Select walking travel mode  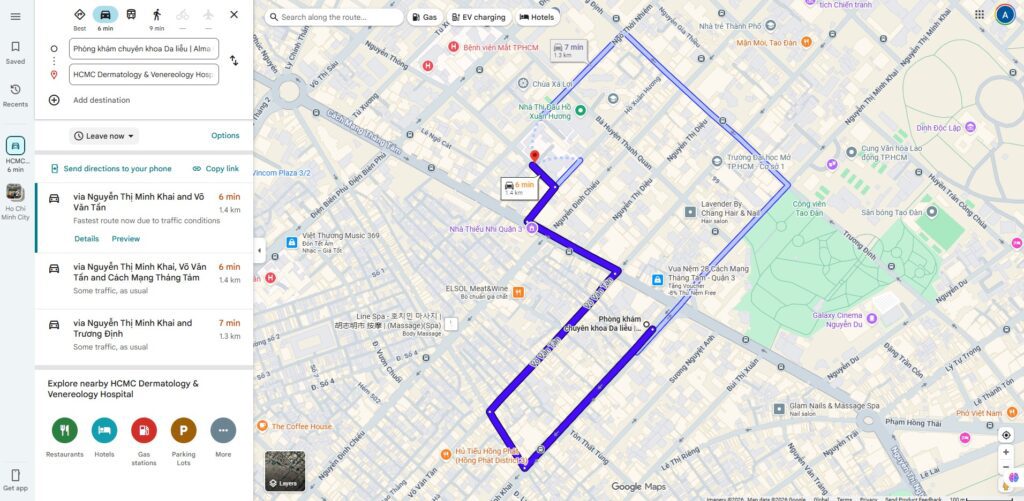click(x=156, y=15)
